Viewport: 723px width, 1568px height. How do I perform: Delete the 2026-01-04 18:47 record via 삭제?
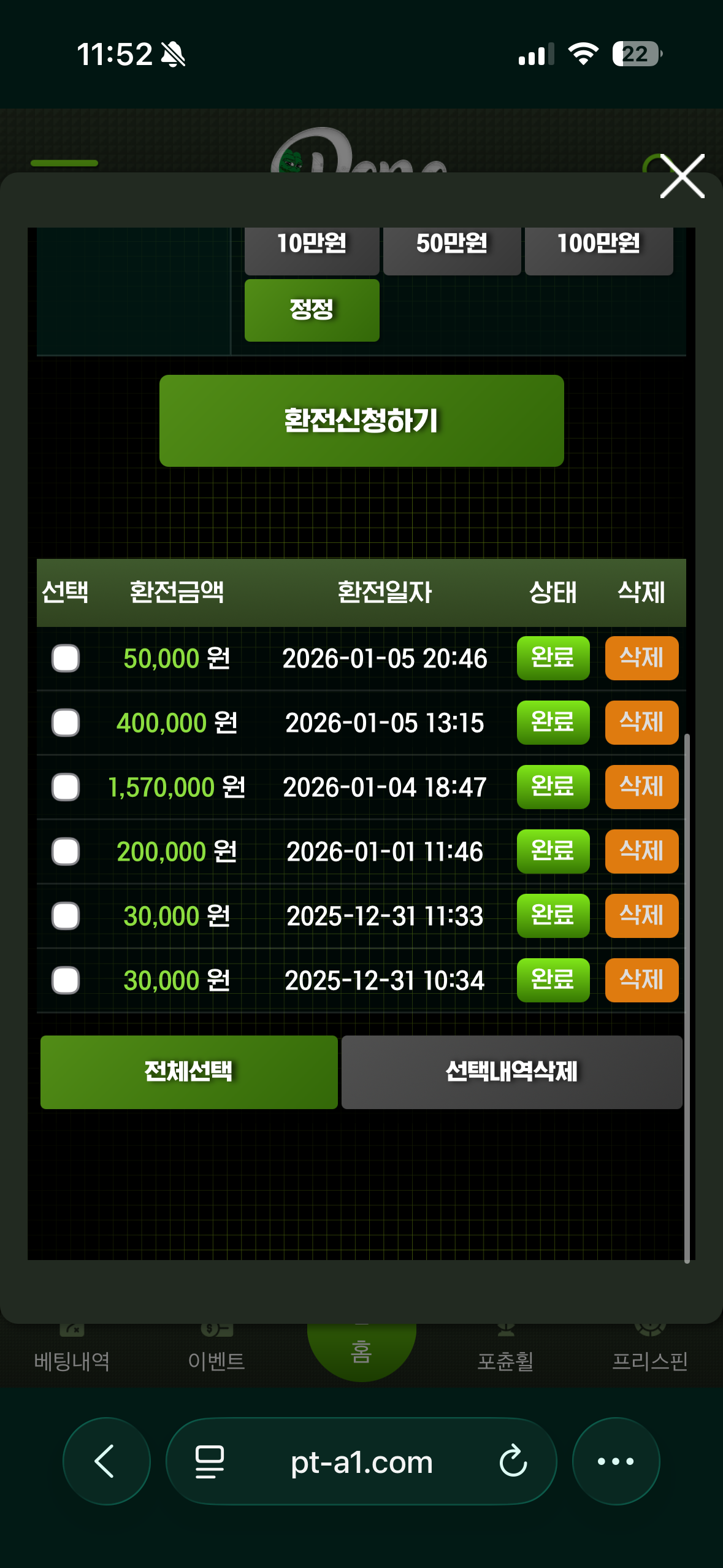(x=641, y=787)
